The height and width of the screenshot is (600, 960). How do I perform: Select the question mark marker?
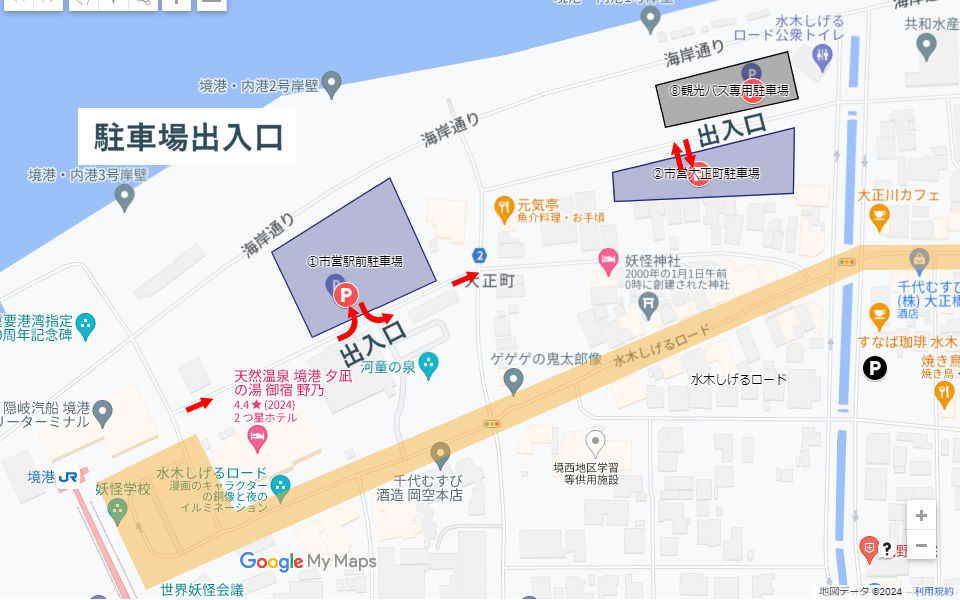tap(886, 549)
